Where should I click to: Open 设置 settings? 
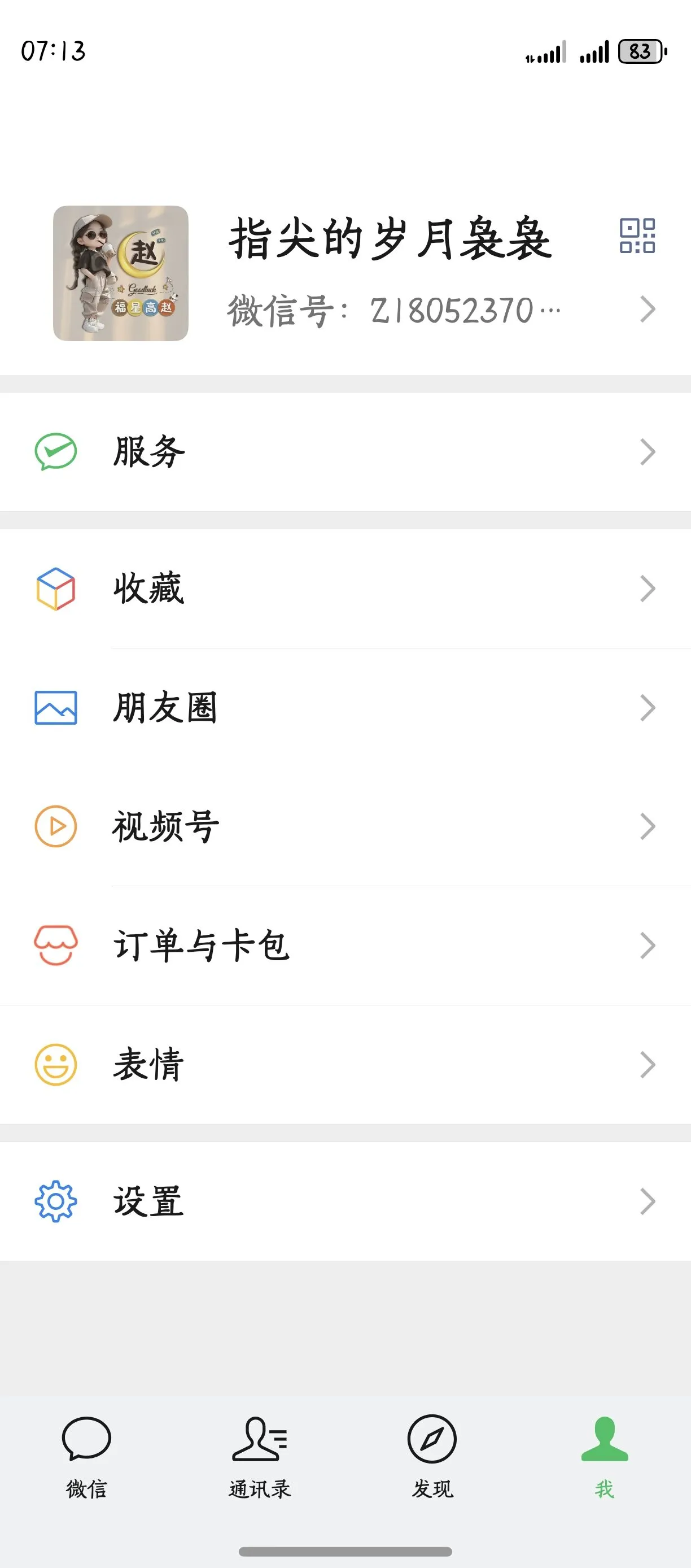(x=344, y=1201)
